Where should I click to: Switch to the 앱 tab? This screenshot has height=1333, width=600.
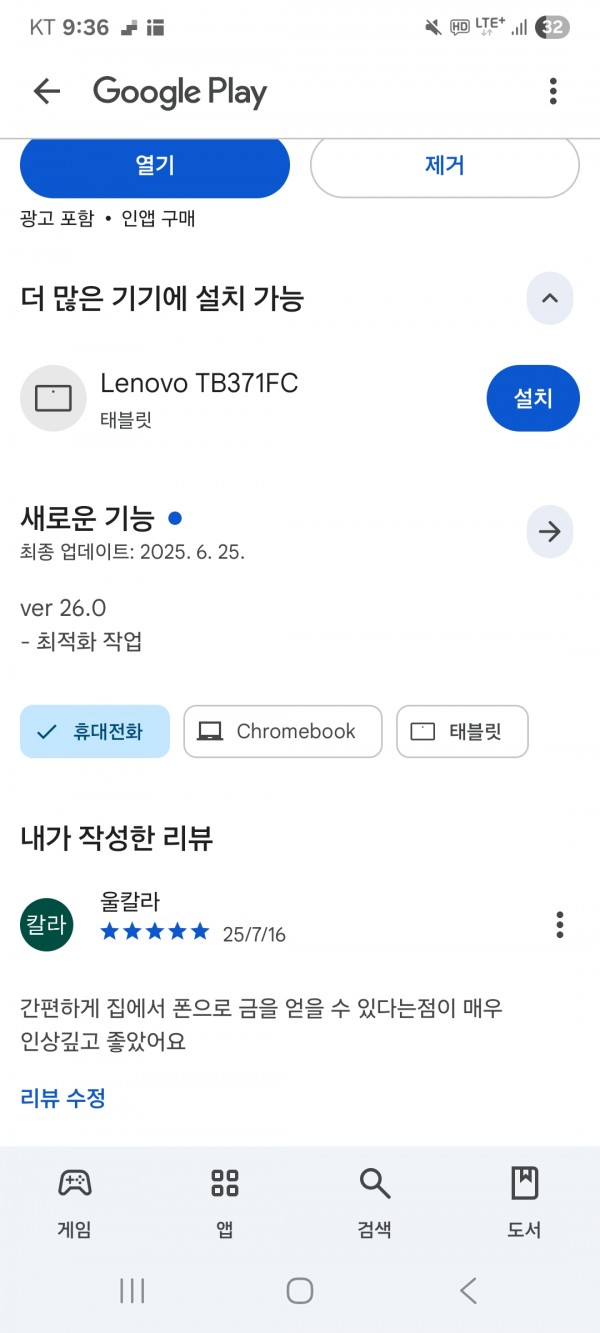[225, 1203]
